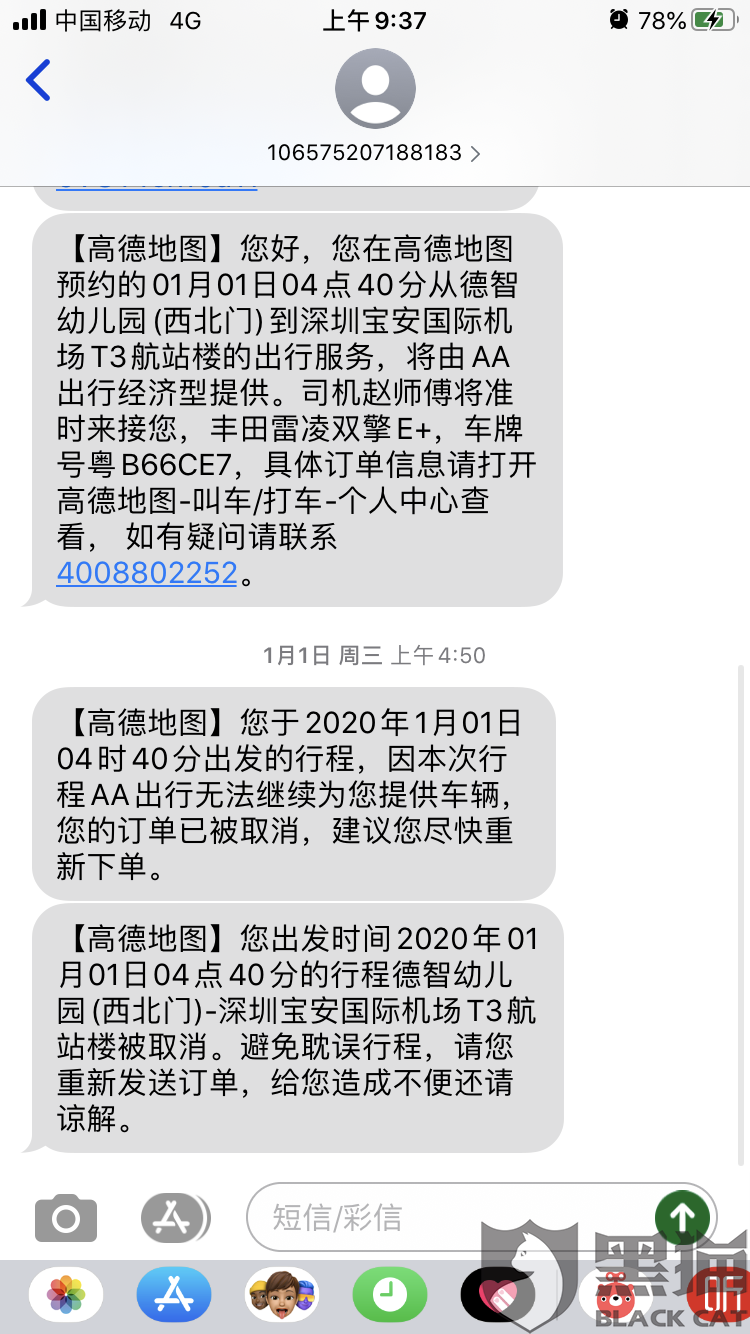Open the App Store iMessage app
Screen dimensions: 750x1334
pyautogui.click(x=174, y=1296)
